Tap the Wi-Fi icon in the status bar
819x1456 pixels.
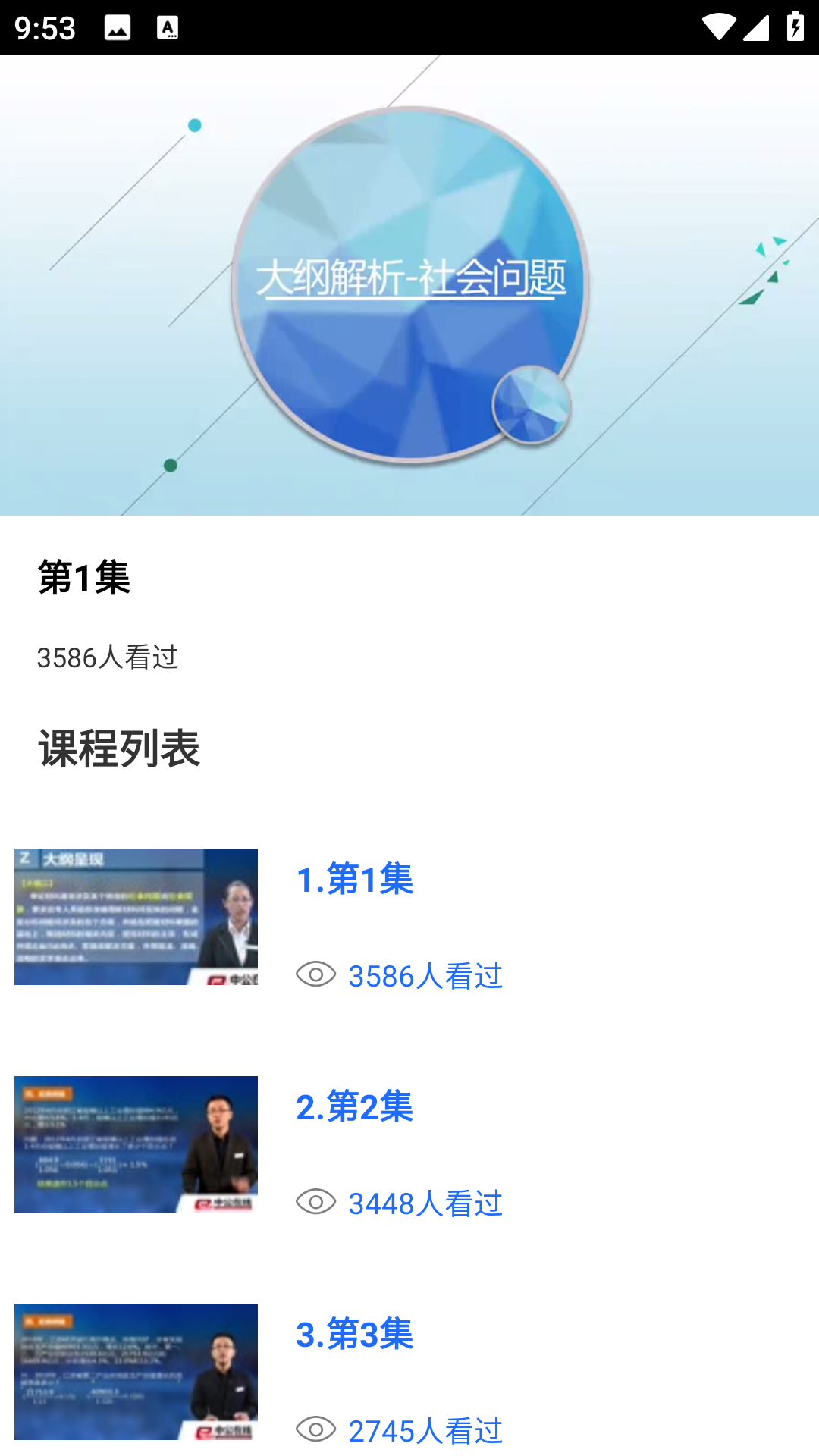(717, 25)
